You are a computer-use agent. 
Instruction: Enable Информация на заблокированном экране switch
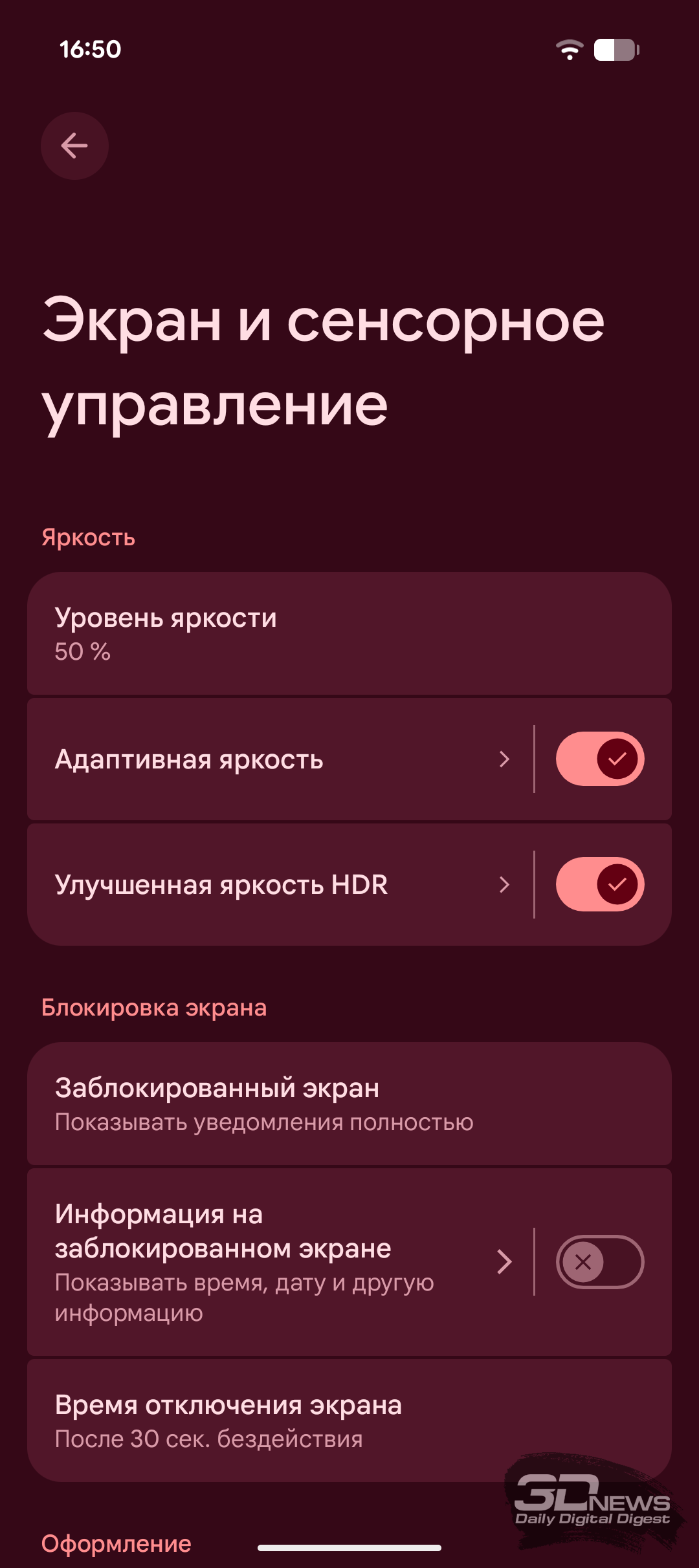[x=599, y=1261]
